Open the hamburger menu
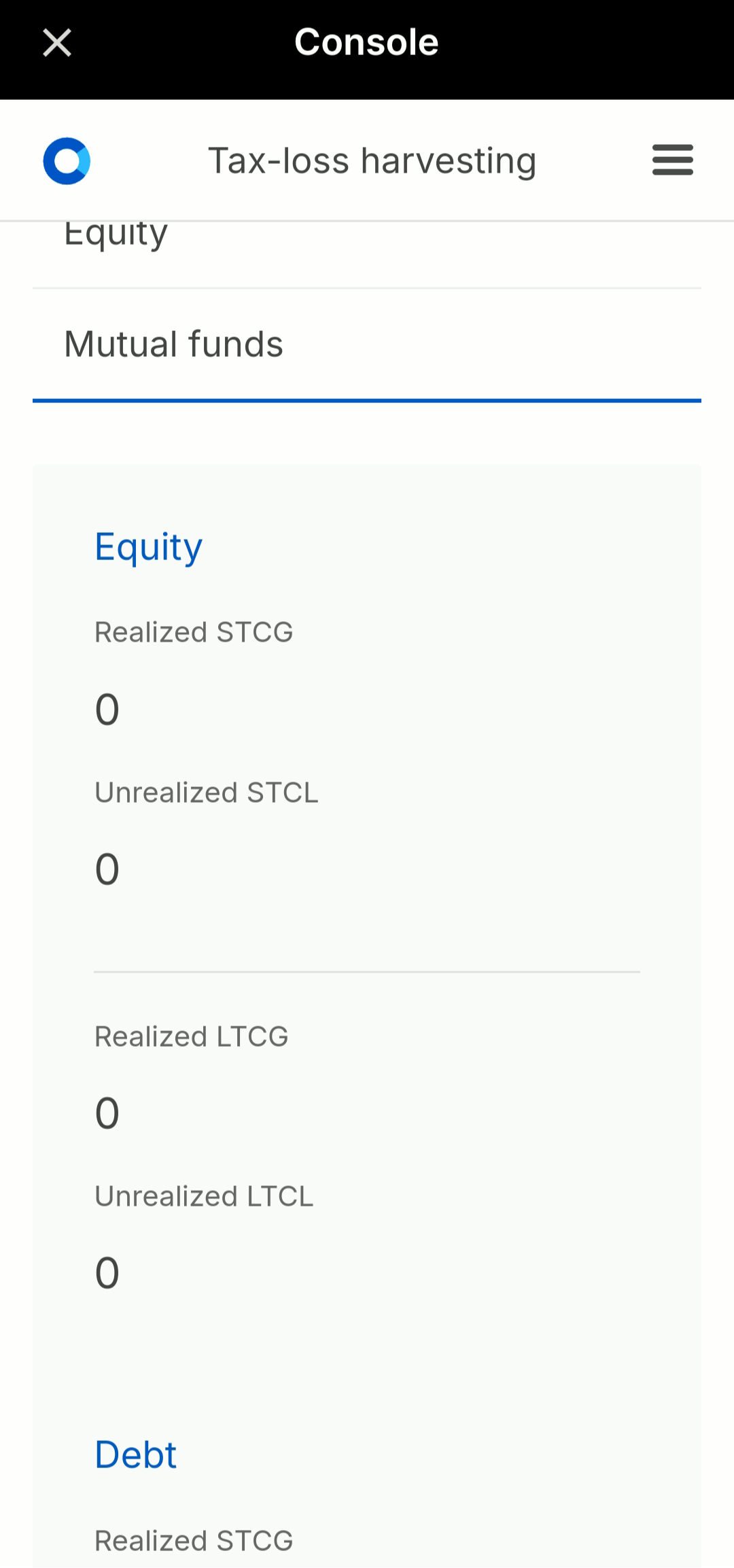 672,160
